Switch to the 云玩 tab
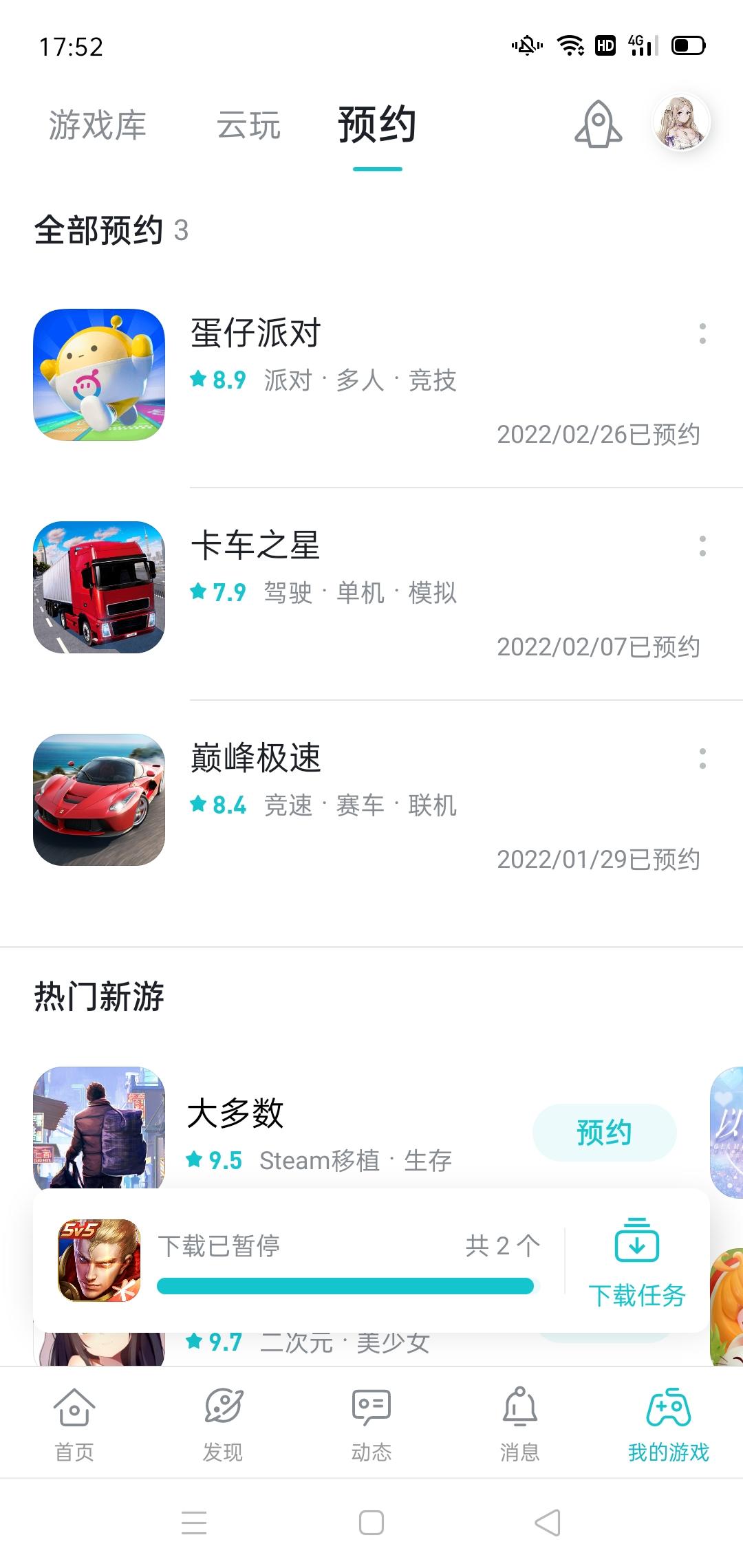The image size is (743, 1568). pos(248,126)
